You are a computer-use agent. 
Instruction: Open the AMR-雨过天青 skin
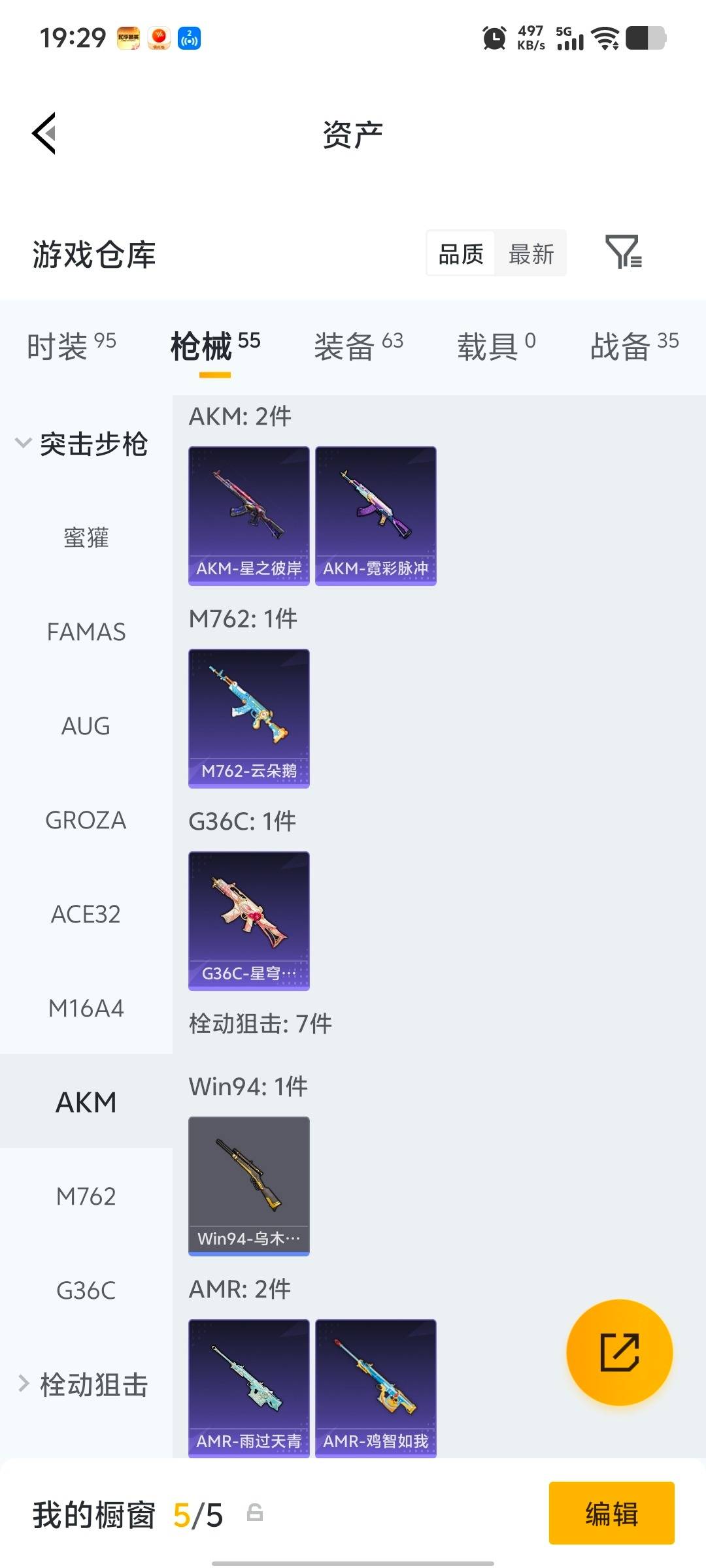point(249,1388)
